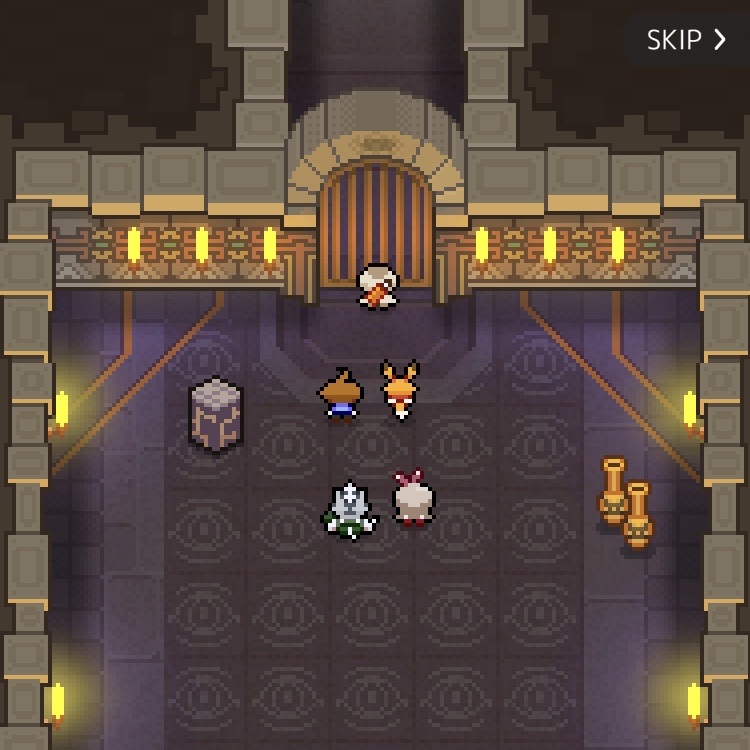The width and height of the screenshot is (750, 750).
Task: Skip the cutscene with SKIP button
Action: [686, 40]
